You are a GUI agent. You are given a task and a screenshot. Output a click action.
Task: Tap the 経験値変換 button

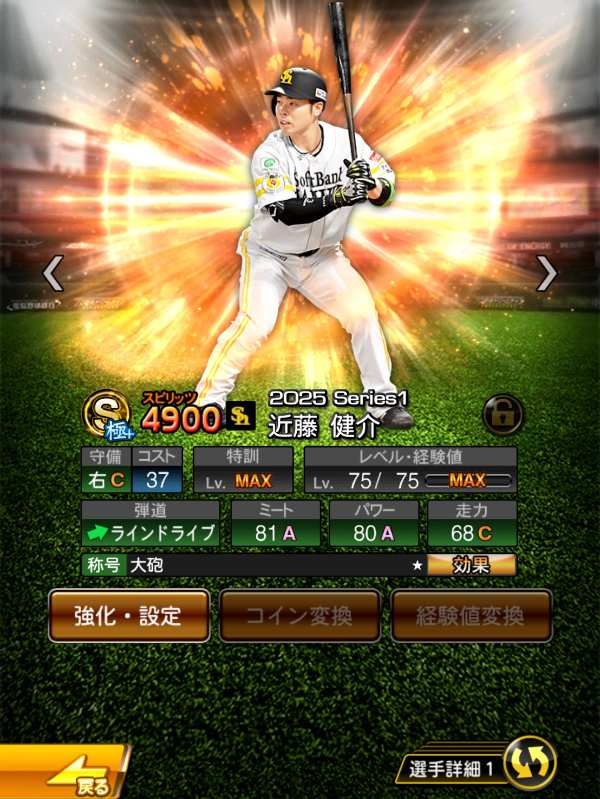(x=471, y=615)
